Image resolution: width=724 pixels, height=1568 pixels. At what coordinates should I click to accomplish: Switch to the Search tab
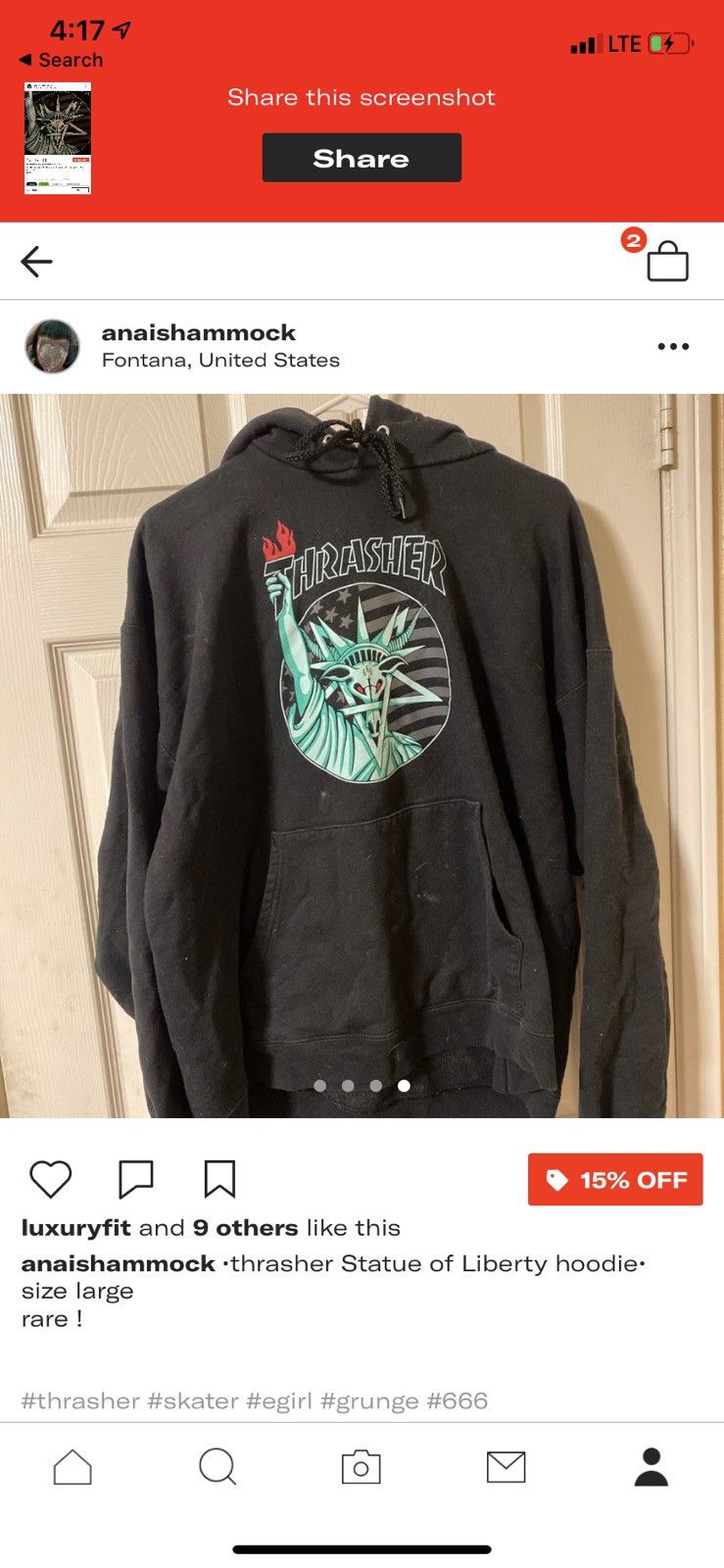coord(217,1467)
